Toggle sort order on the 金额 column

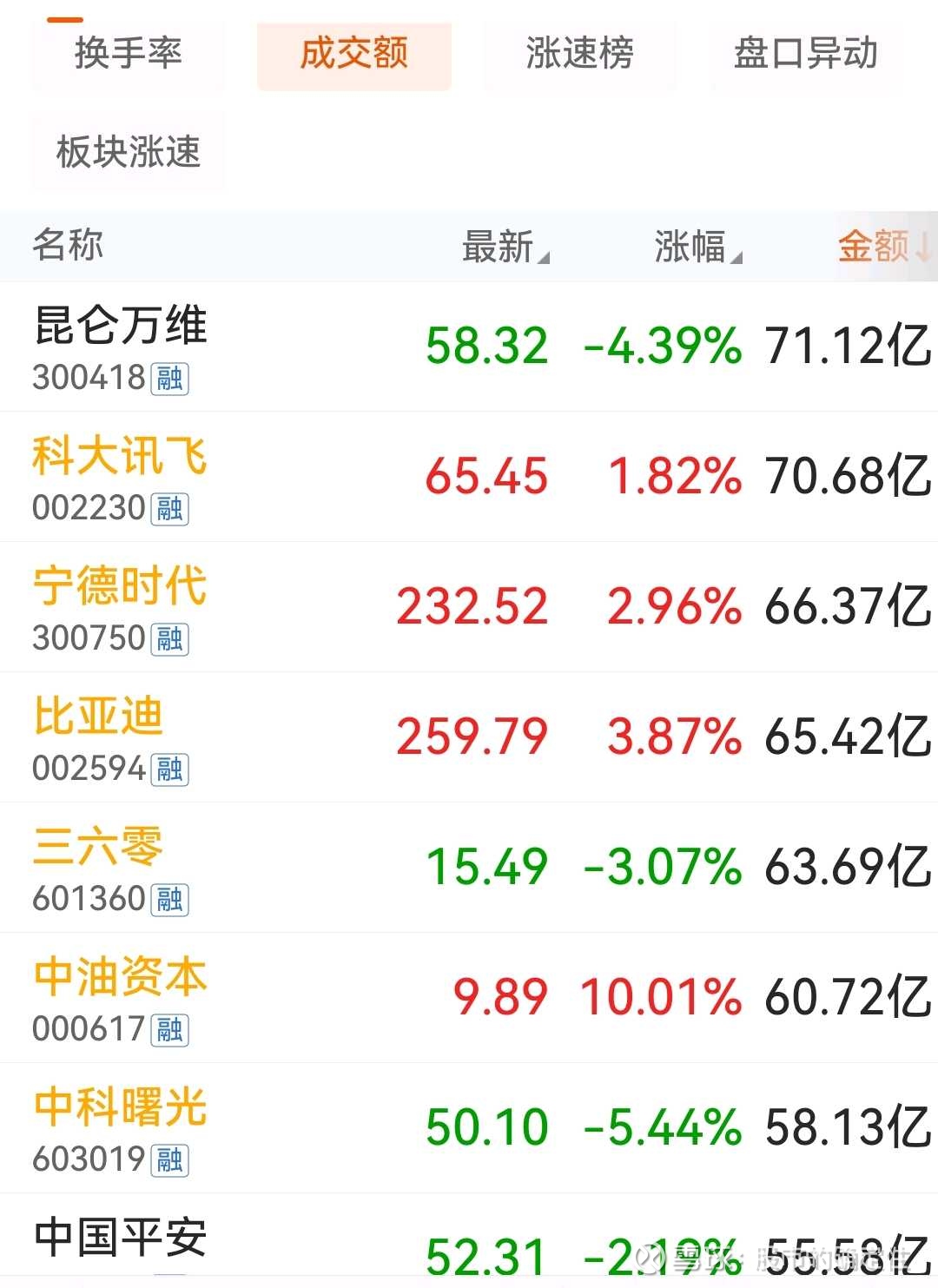point(878,246)
